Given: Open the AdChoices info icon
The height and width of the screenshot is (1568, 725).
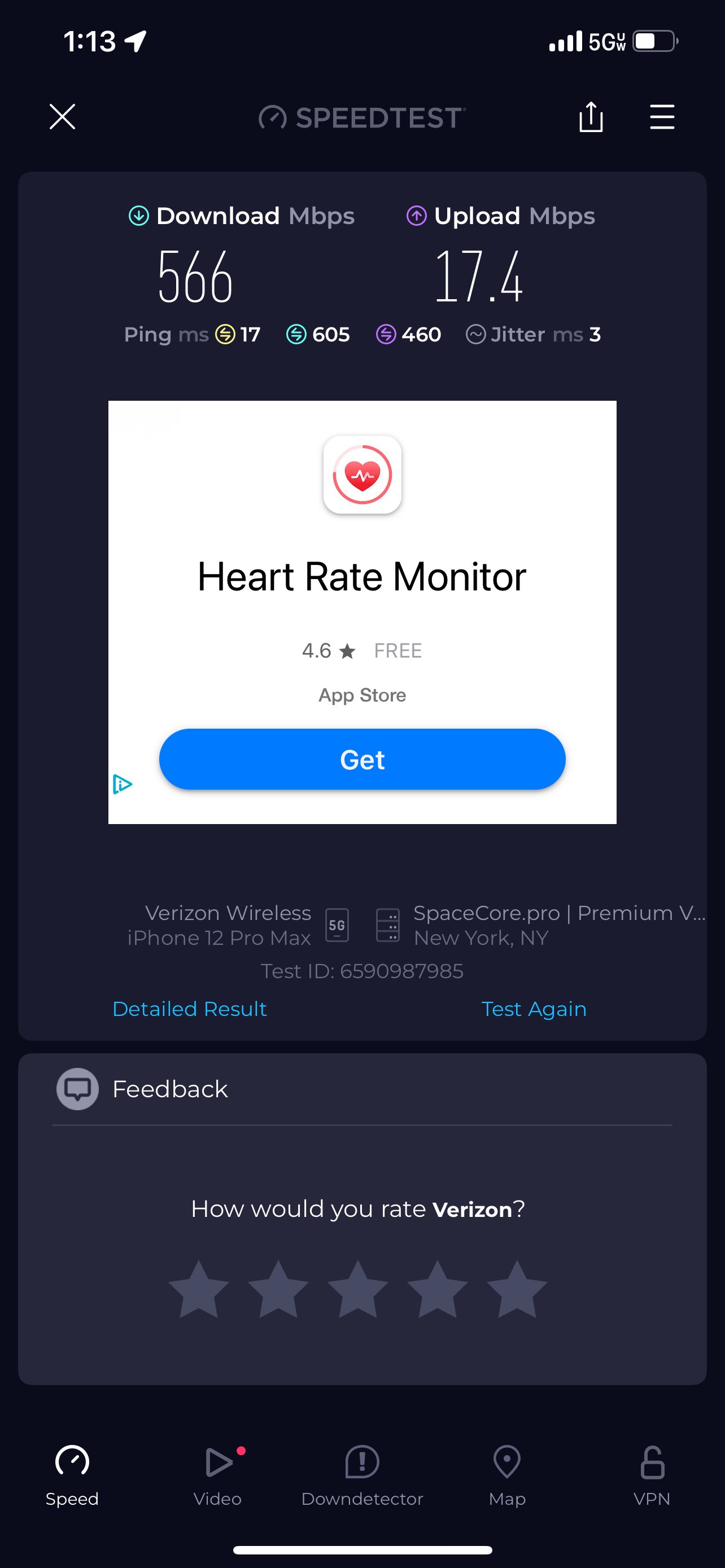Looking at the screenshot, I should point(123,784).
